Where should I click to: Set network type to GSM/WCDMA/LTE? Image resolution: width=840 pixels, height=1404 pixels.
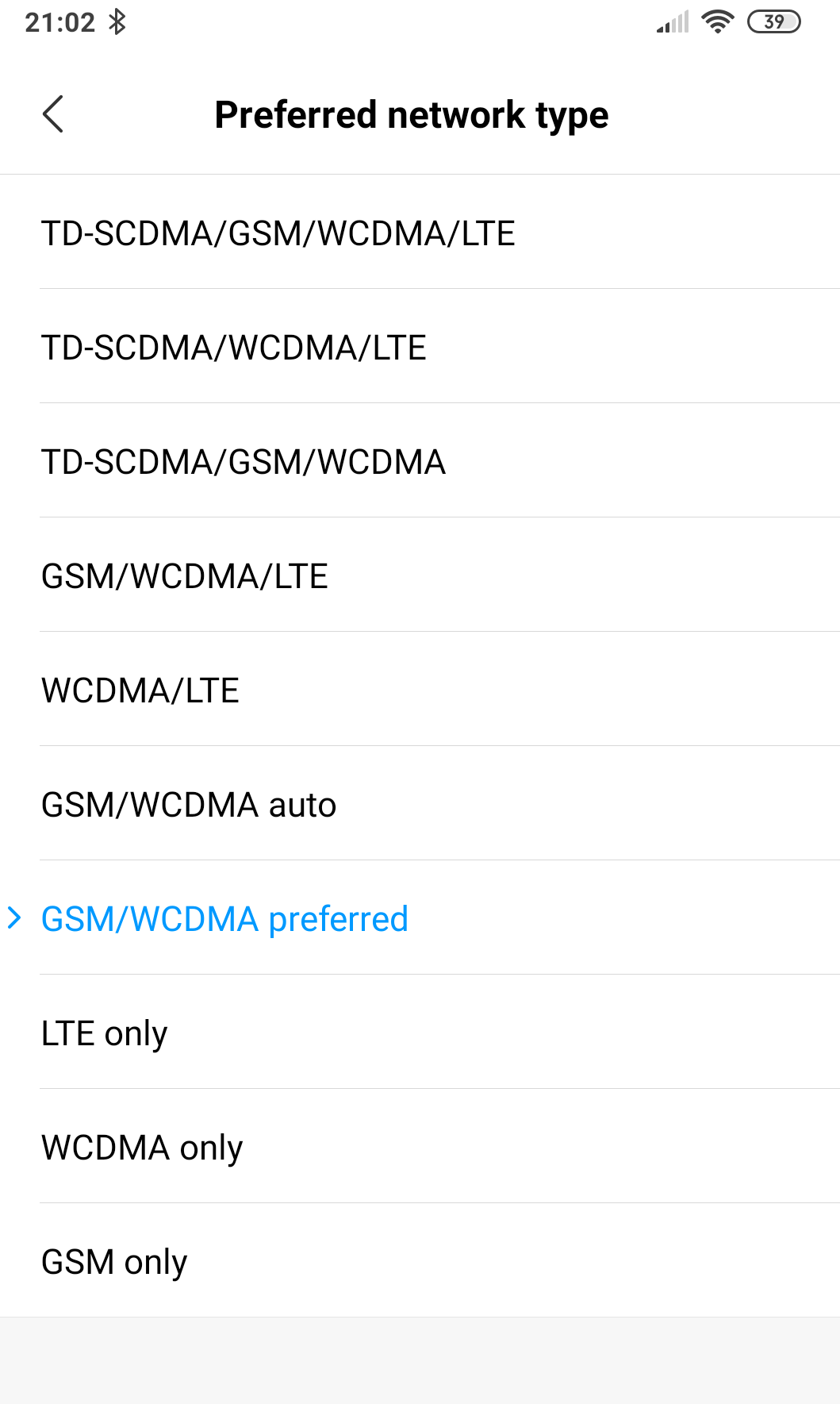click(185, 576)
